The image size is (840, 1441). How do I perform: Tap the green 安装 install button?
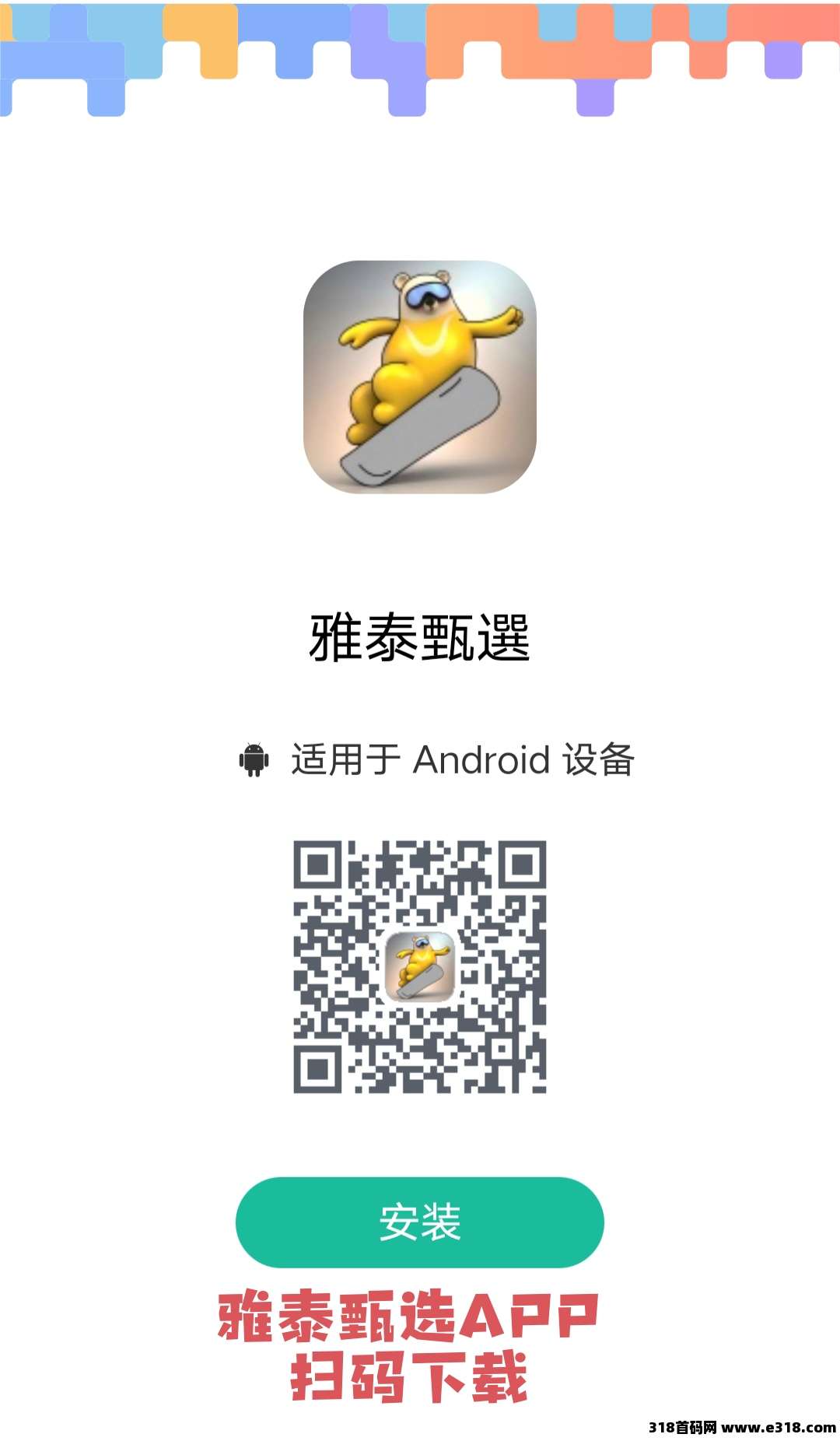tap(419, 1222)
